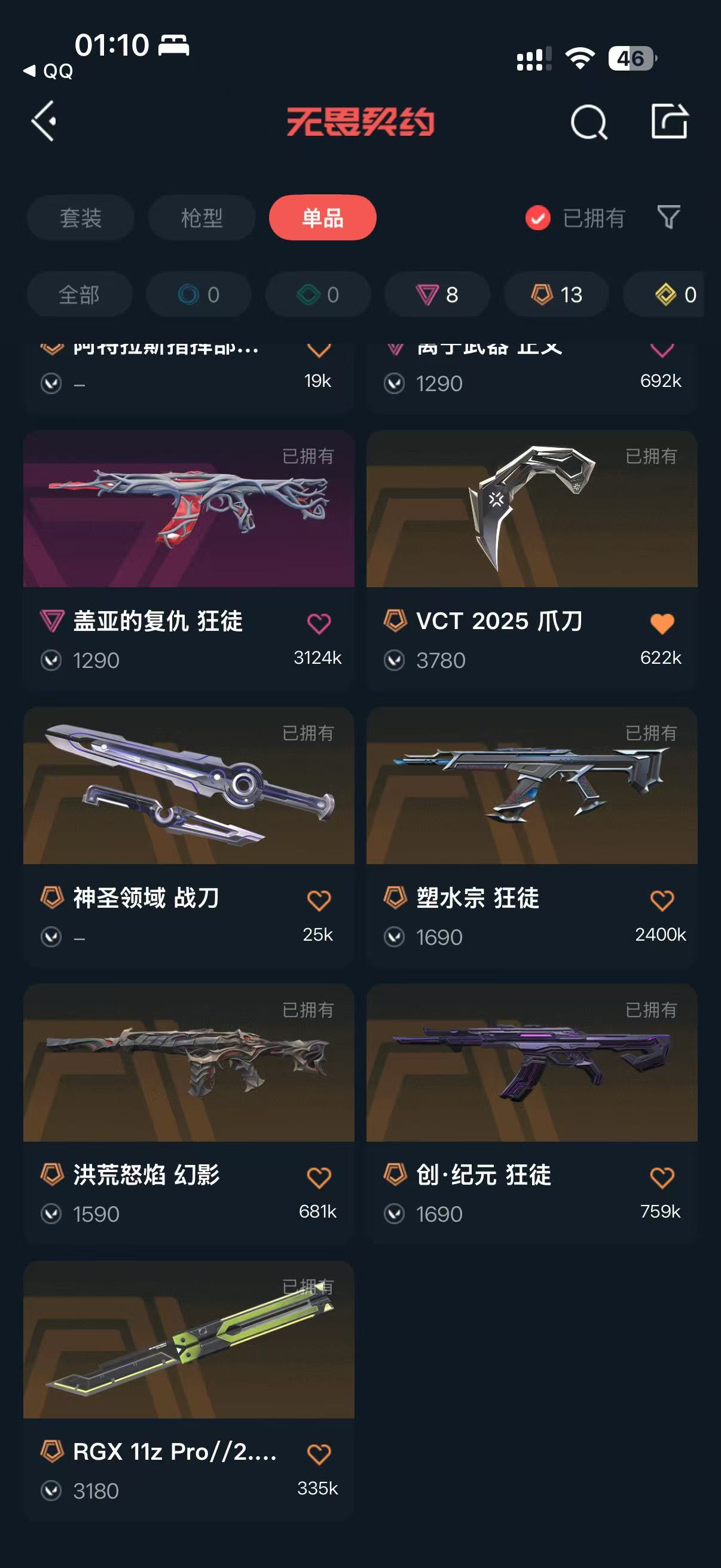
Task: Open the 洪荒怒焰 幻影 card
Action: tap(188, 1115)
